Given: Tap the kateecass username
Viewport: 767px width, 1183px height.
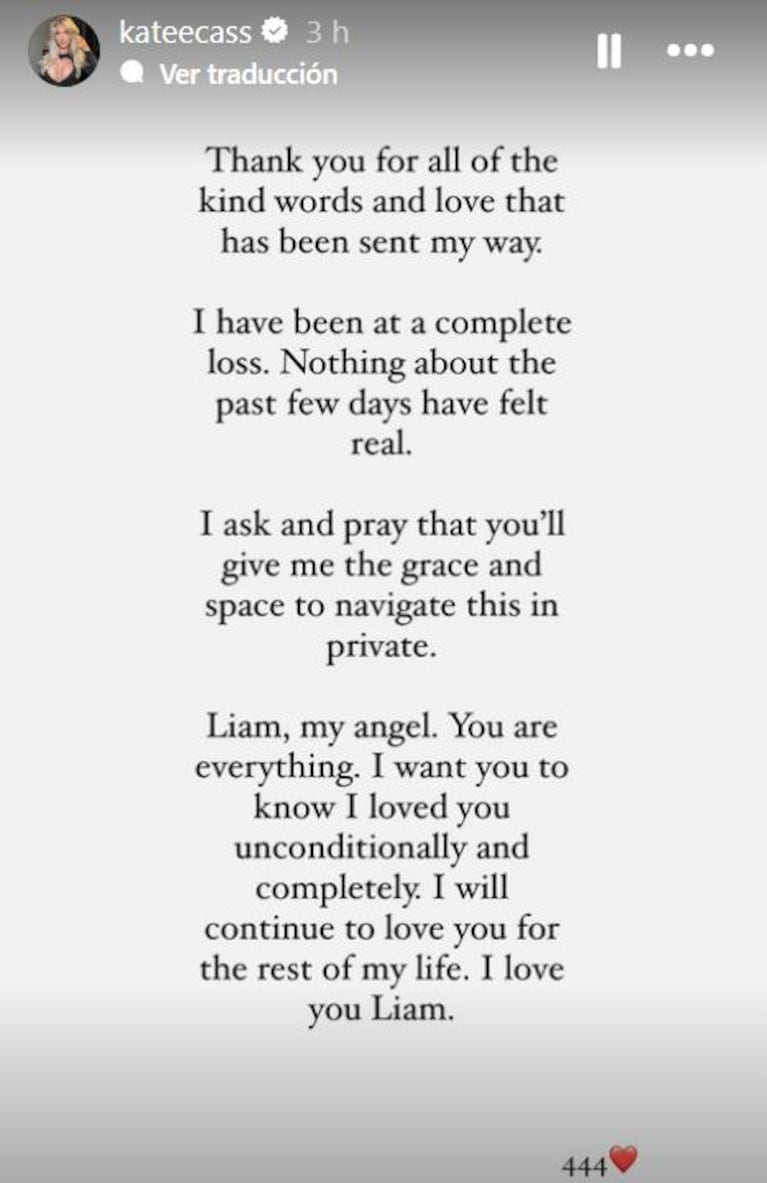Looking at the screenshot, I should coord(185,32).
